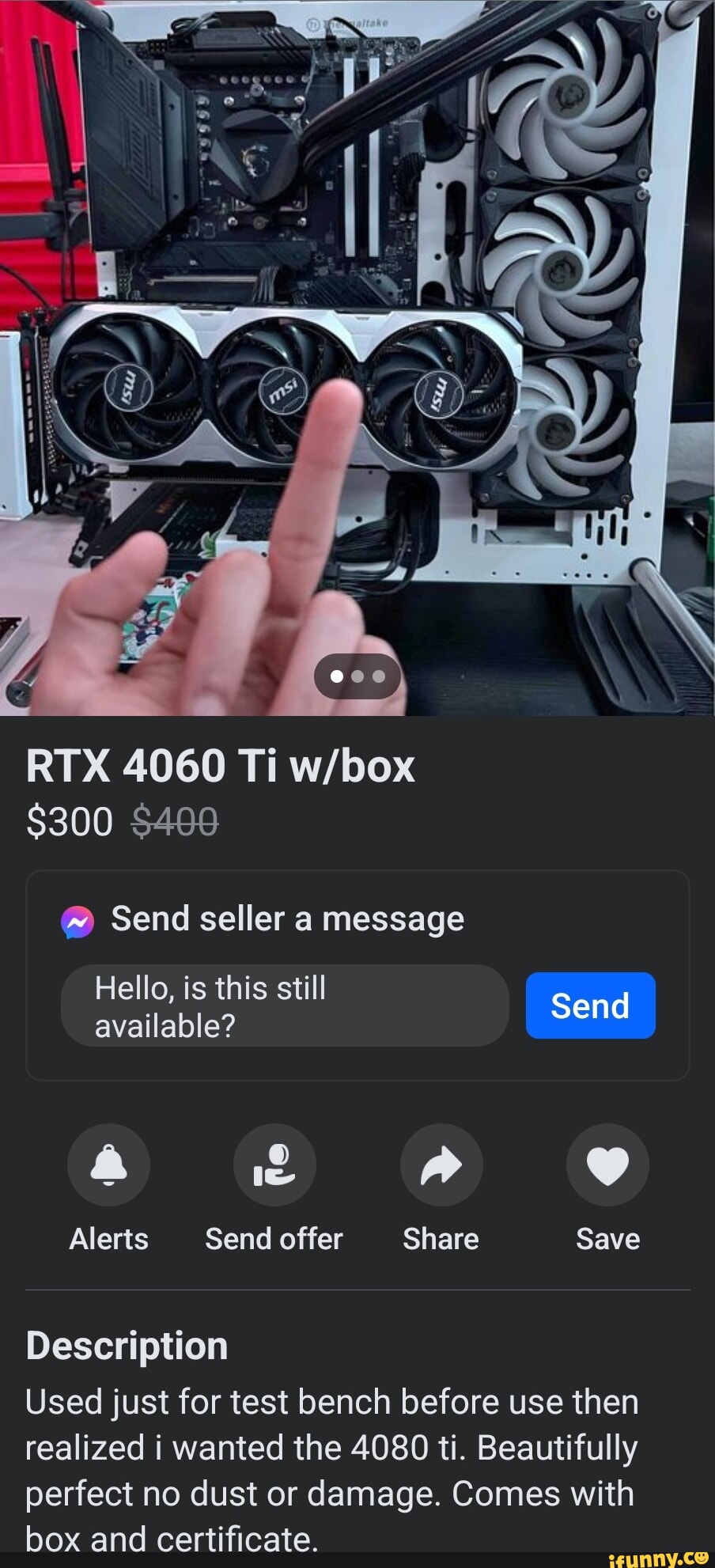Save this listing with the heart
The image size is (715, 1568).
(x=607, y=1165)
